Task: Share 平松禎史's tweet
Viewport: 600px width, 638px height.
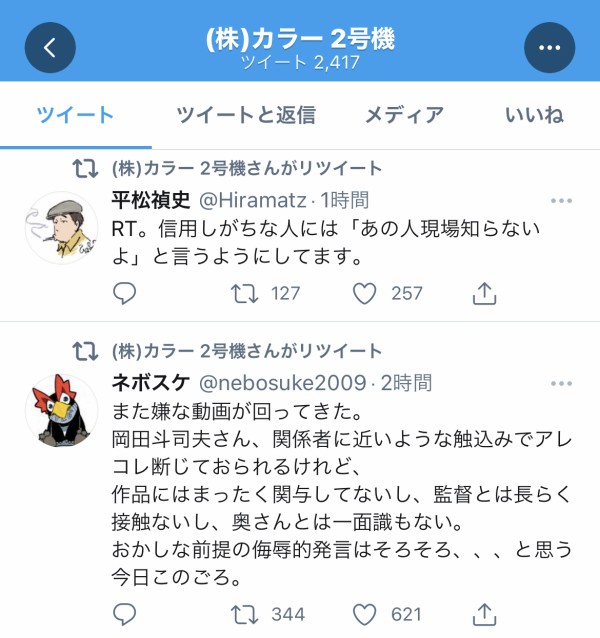Action: point(484,293)
